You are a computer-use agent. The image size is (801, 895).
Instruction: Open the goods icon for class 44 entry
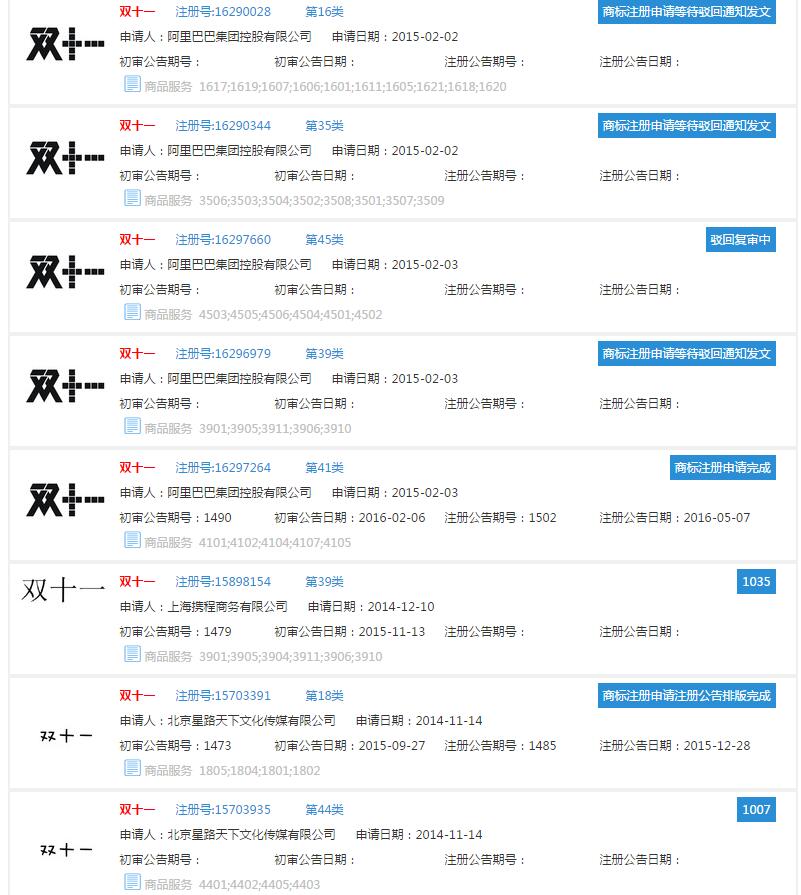pos(132,882)
